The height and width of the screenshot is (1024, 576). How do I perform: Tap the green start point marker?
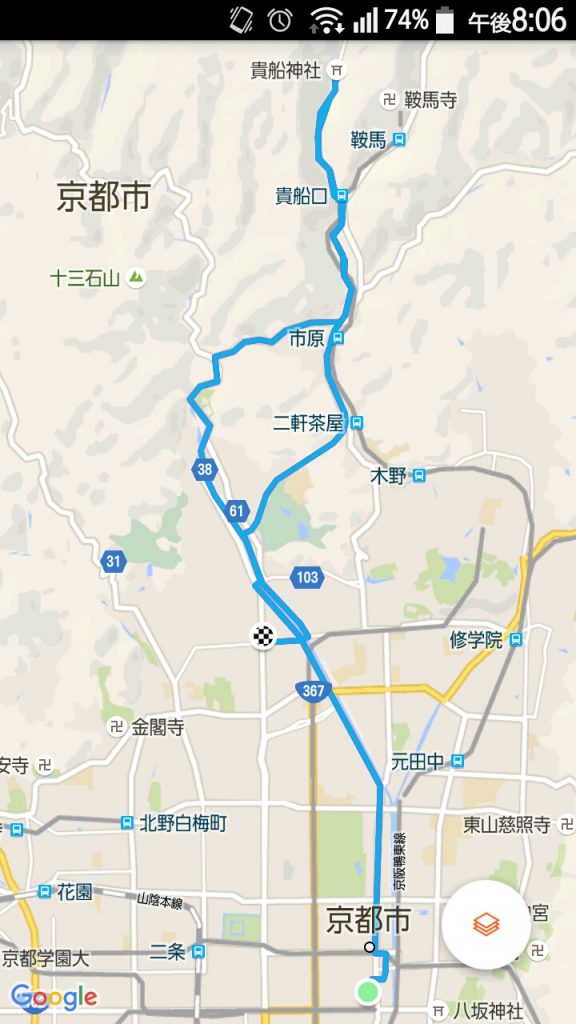click(x=368, y=991)
